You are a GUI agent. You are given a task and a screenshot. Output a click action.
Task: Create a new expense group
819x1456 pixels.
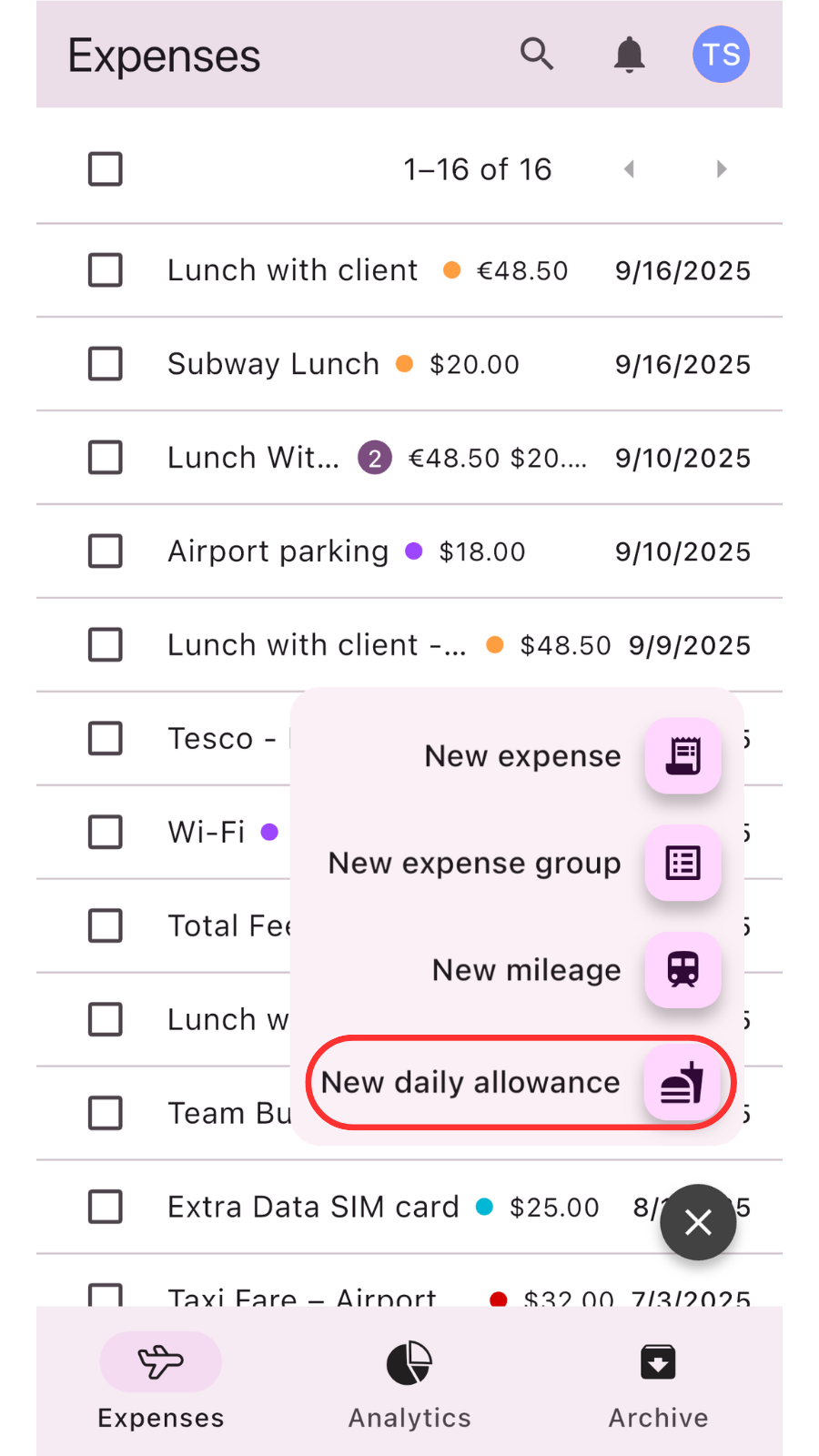tap(682, 863)
